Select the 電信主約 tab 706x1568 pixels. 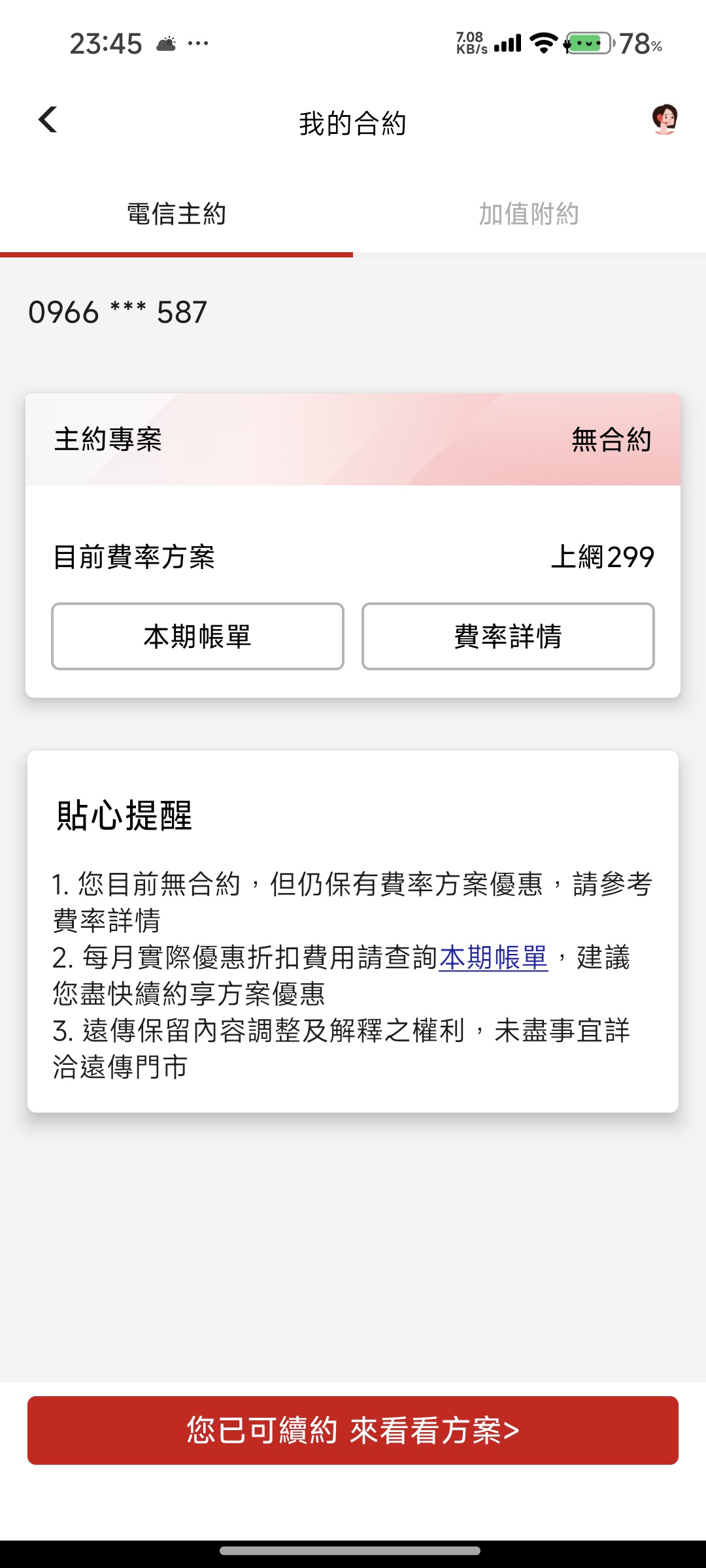176,214
